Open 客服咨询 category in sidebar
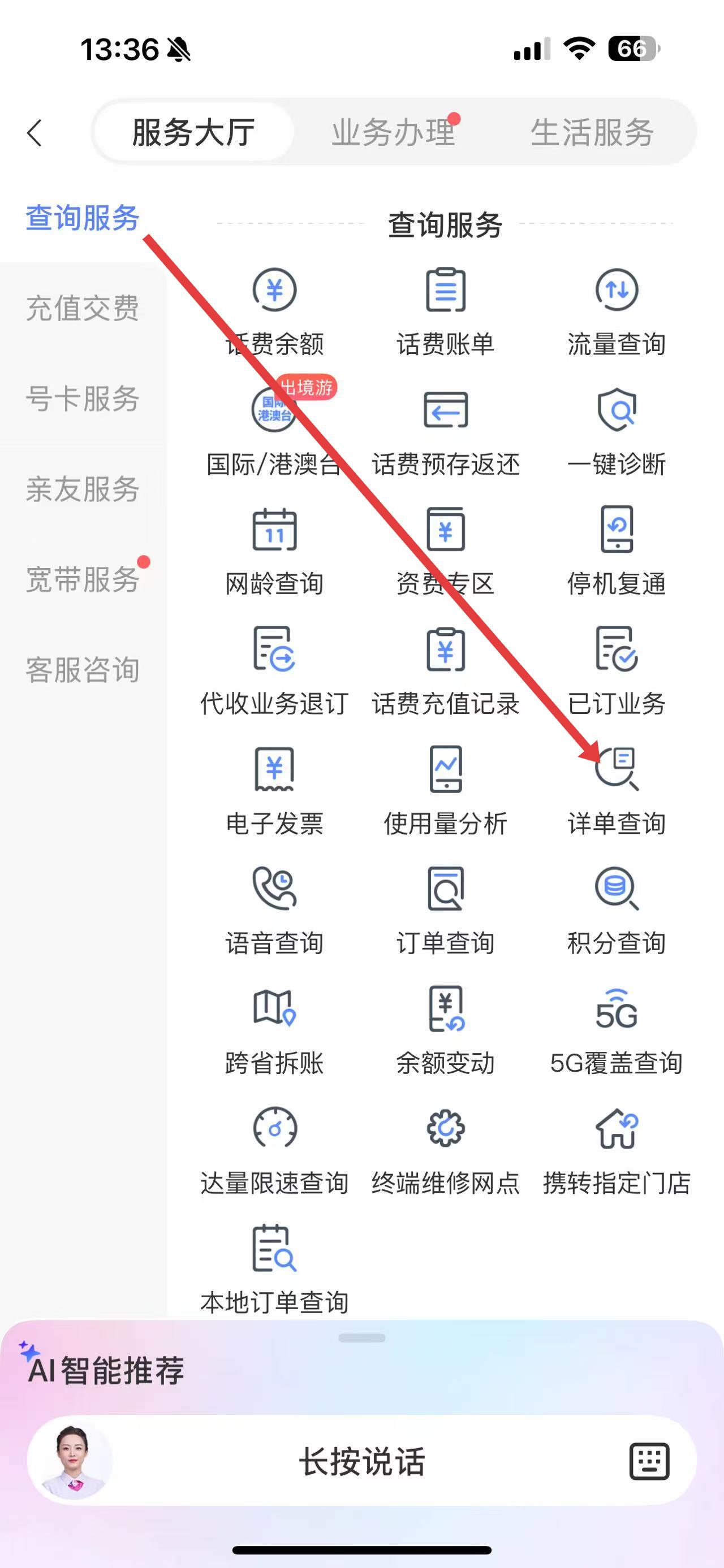The height and width of the screenshot is (1568, 724). pos(83,670)
